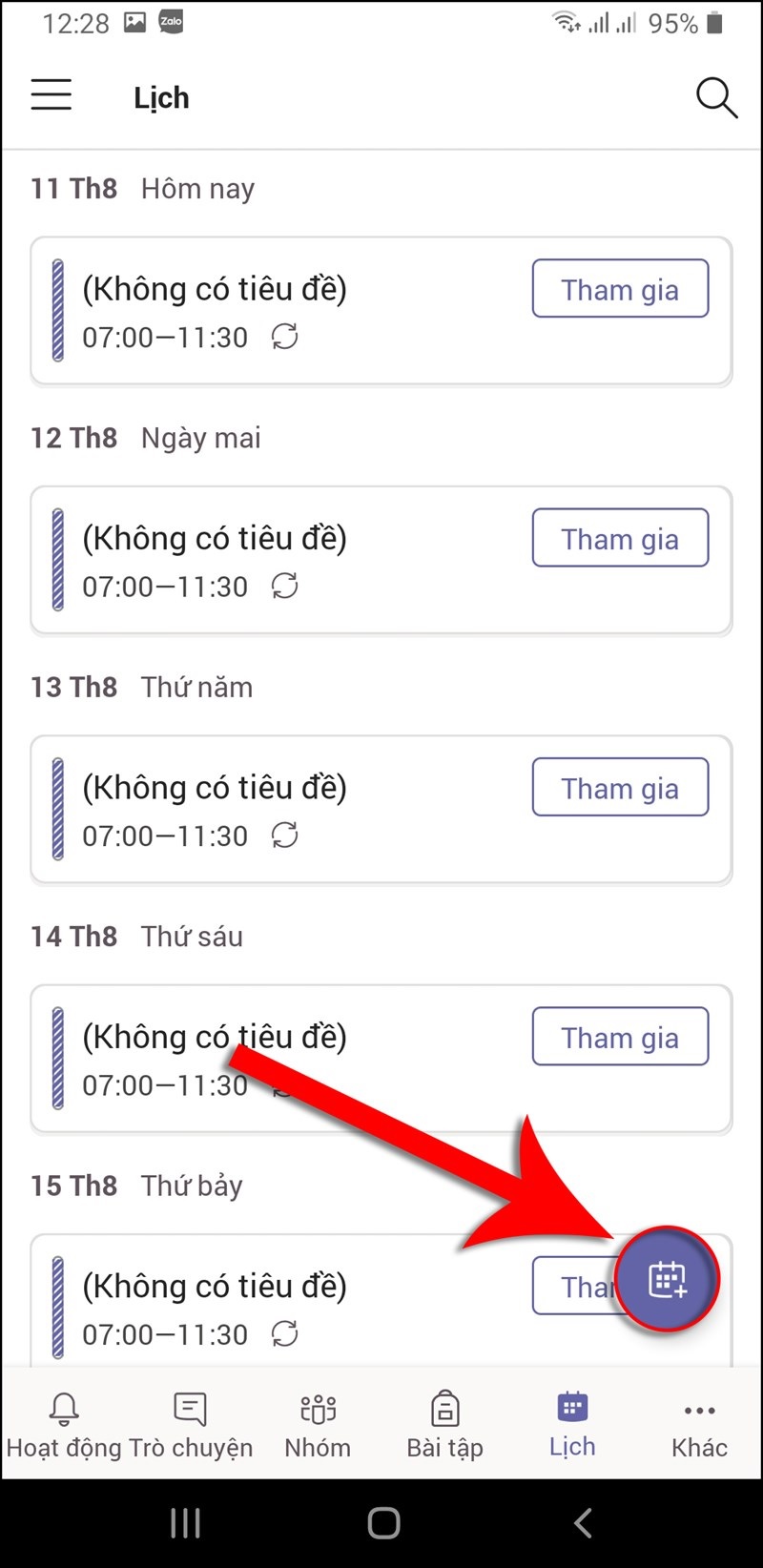
Task: Tap the Android home button
Action: coord(381,1523)
